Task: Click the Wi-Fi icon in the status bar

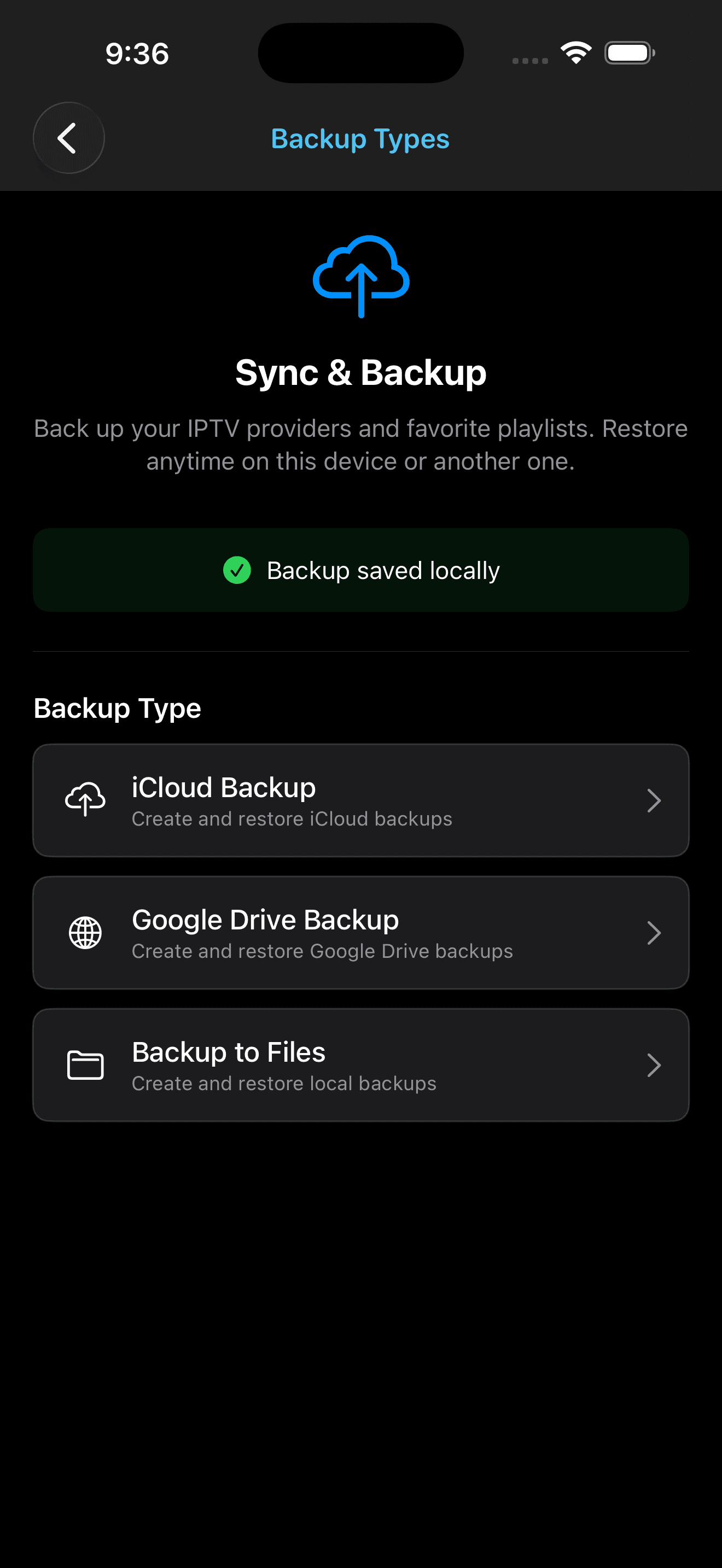Action: [575, 52]
